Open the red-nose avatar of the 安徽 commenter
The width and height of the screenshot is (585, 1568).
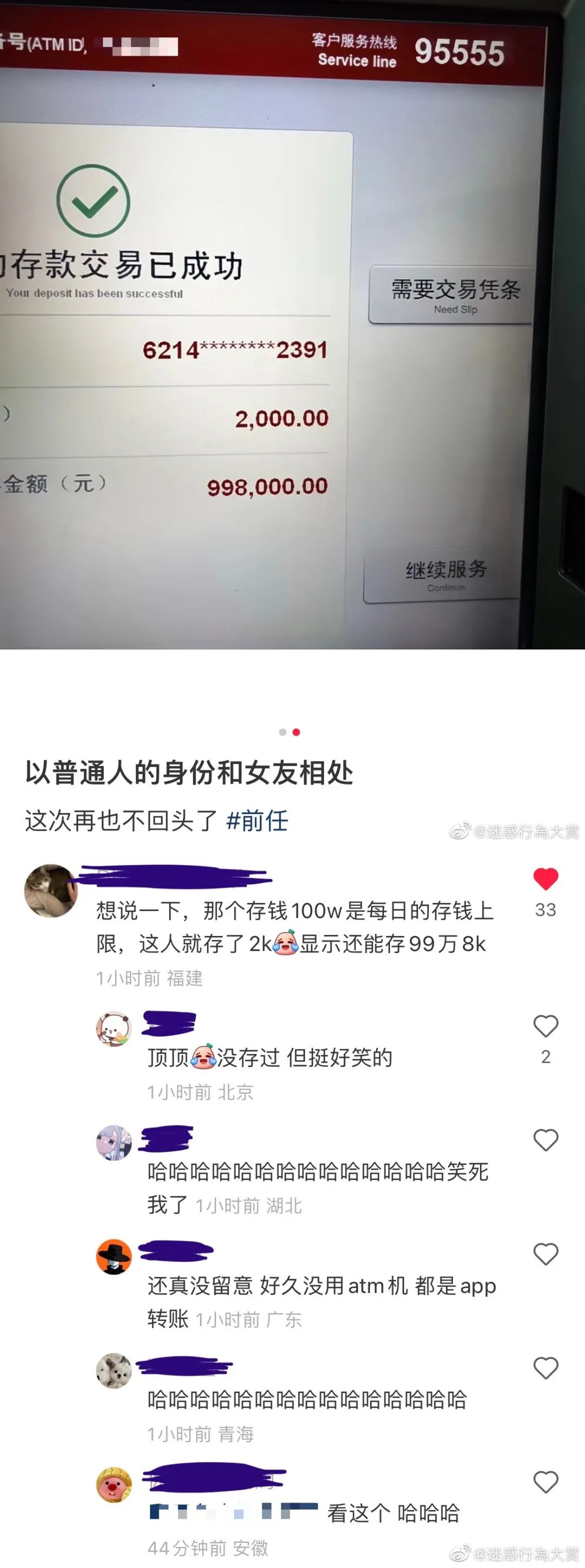(114, 1485)
